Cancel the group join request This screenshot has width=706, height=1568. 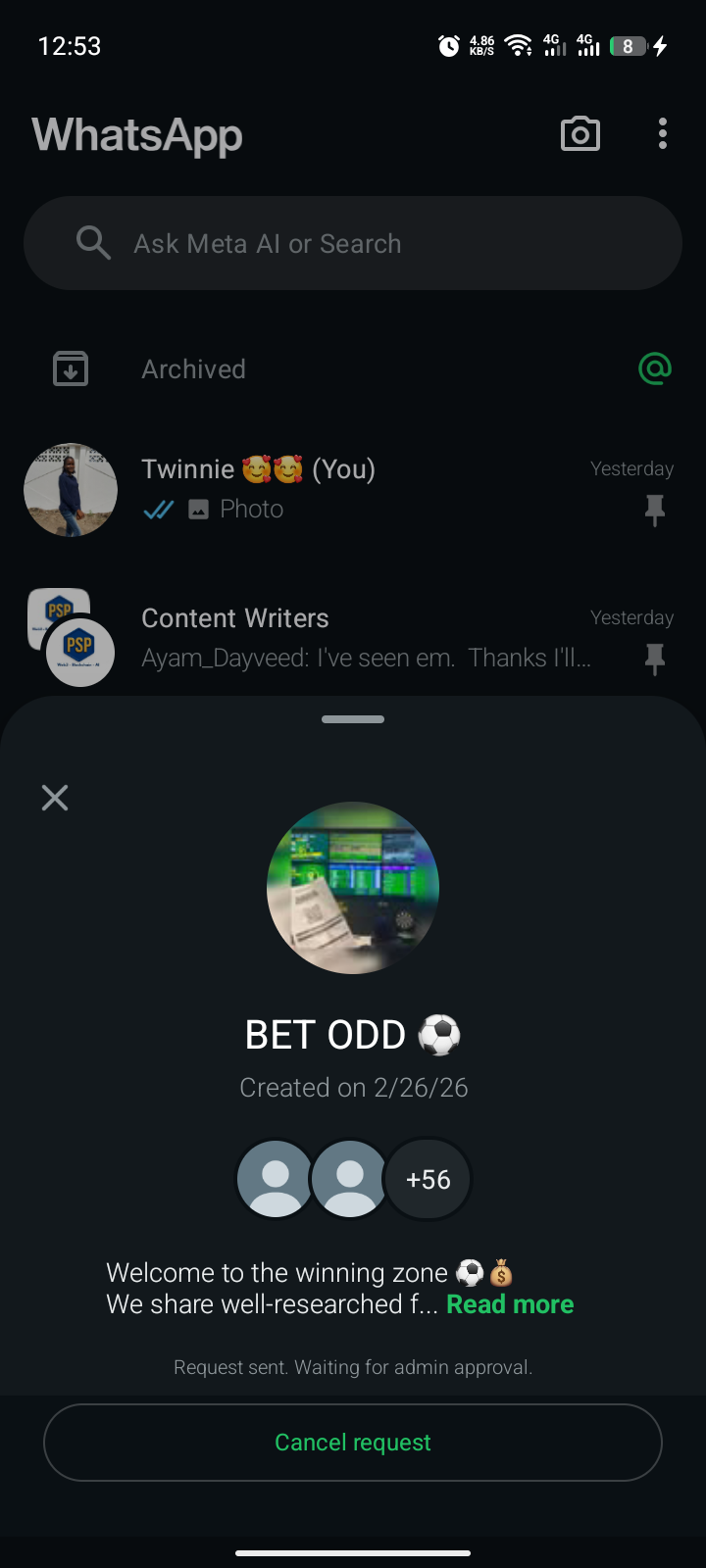pyautogui.click(x=353, y=1442)
